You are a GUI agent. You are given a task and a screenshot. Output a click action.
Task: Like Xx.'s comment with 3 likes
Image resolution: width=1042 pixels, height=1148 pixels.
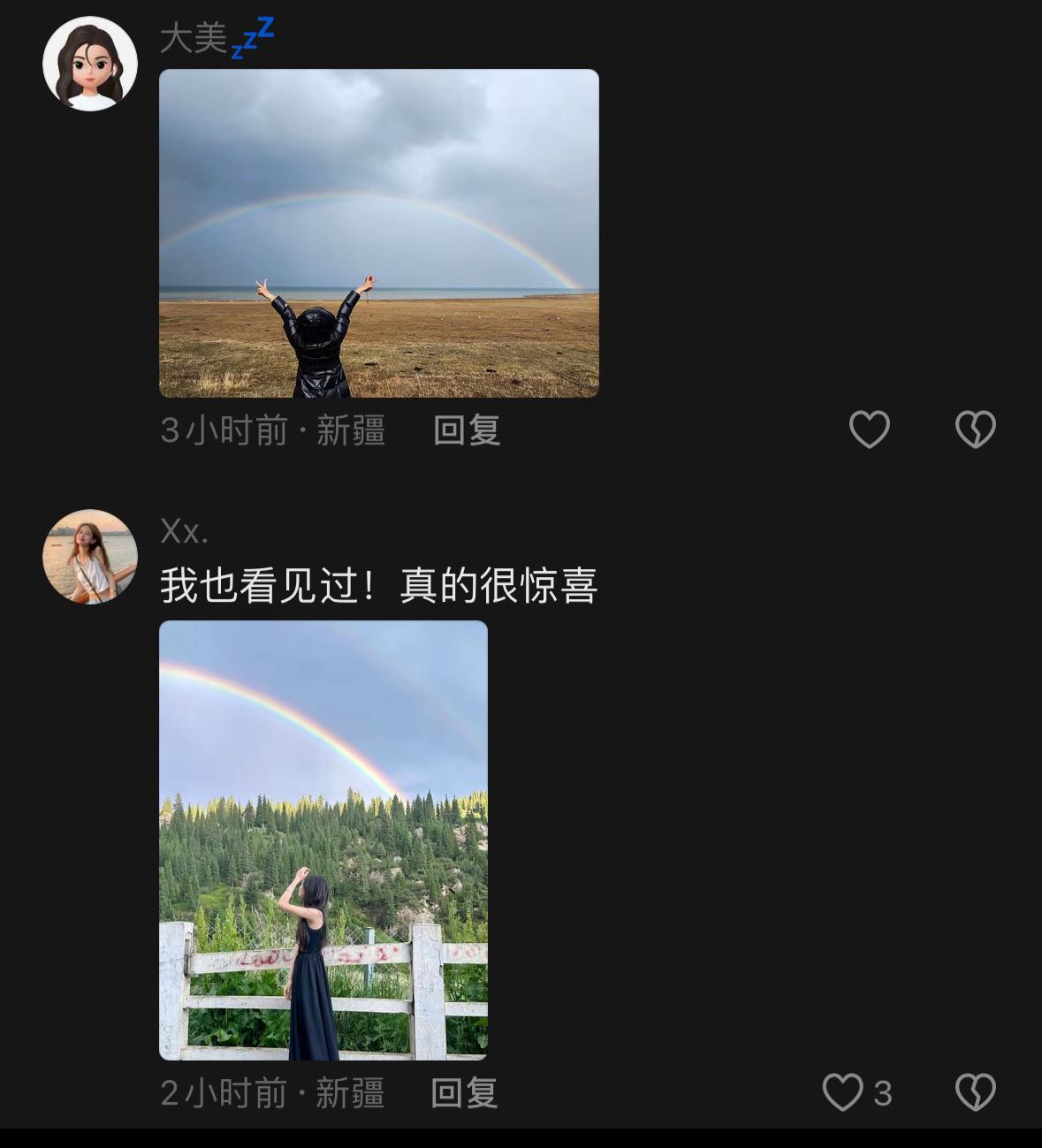coord(843,1092)
